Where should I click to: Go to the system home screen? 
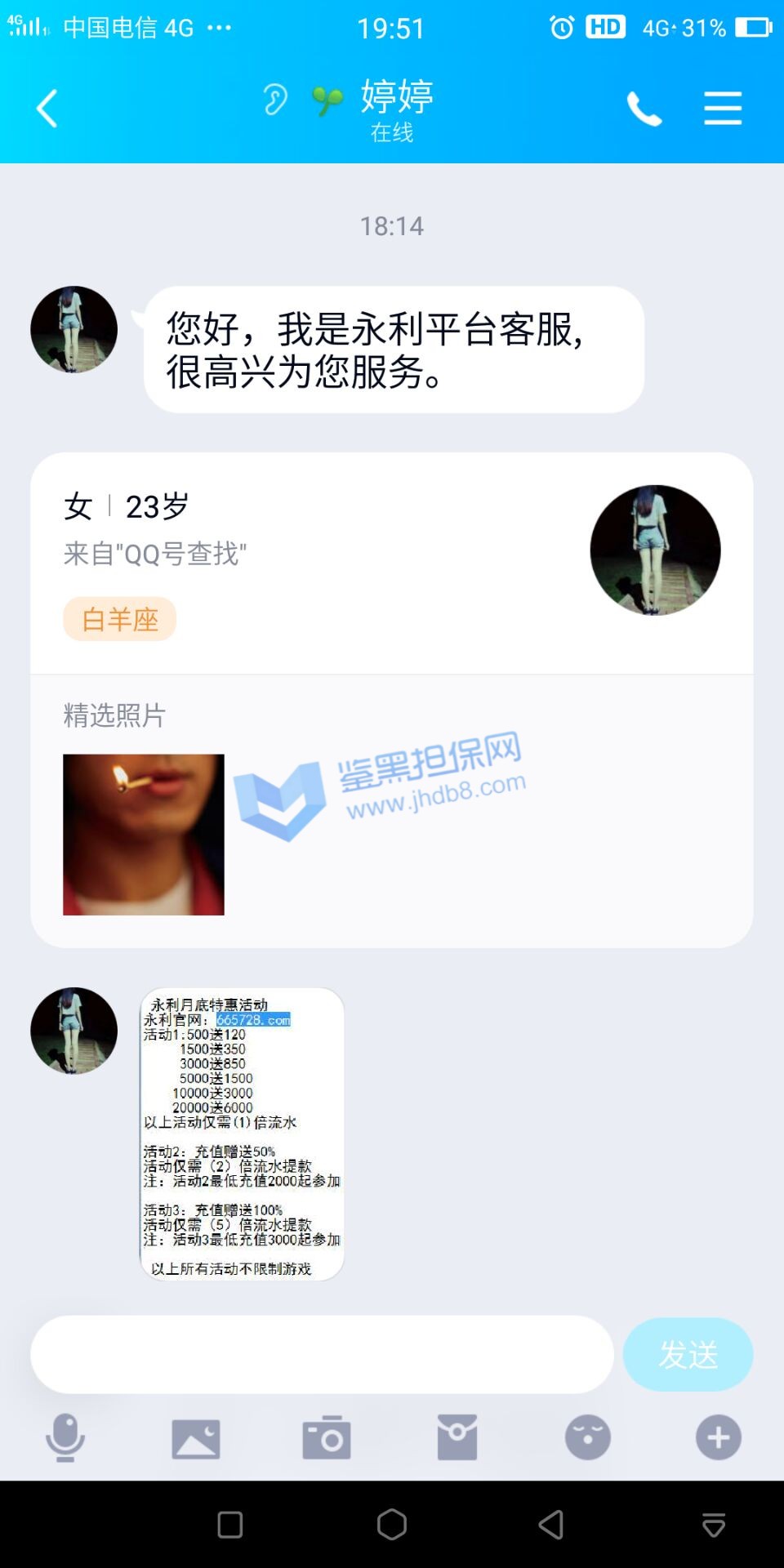[392, 1524]
